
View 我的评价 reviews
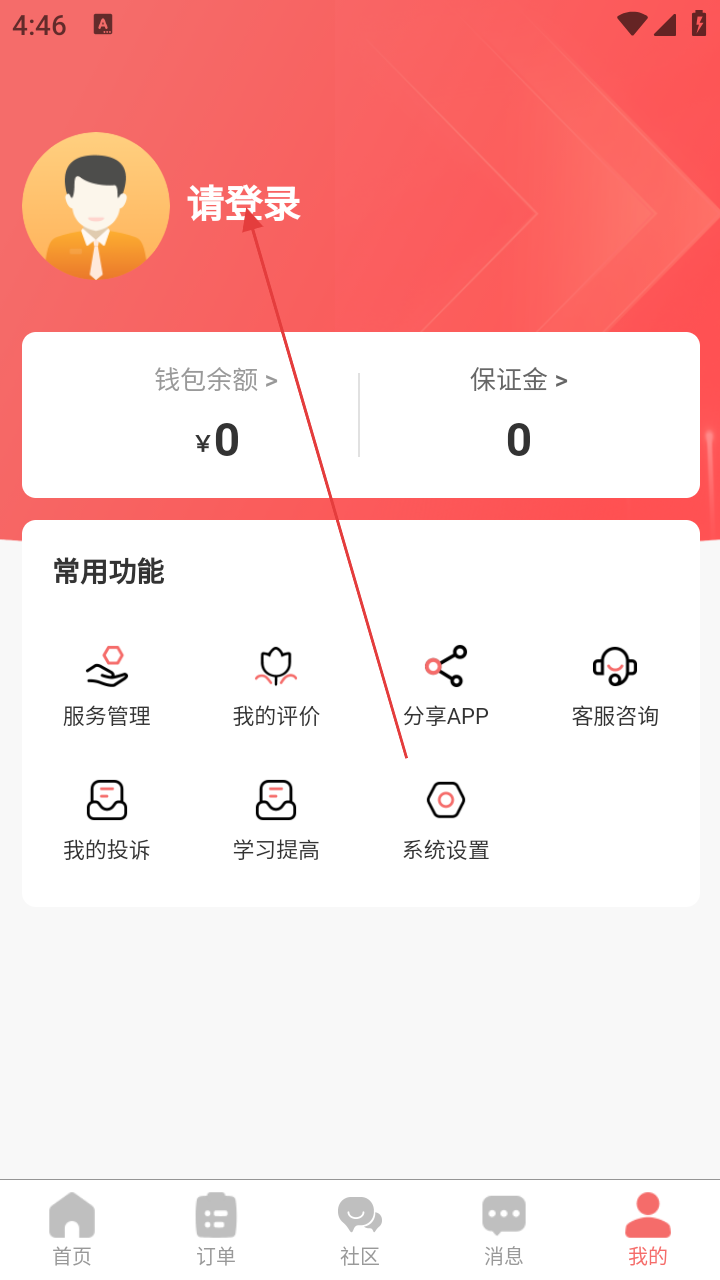276,686
